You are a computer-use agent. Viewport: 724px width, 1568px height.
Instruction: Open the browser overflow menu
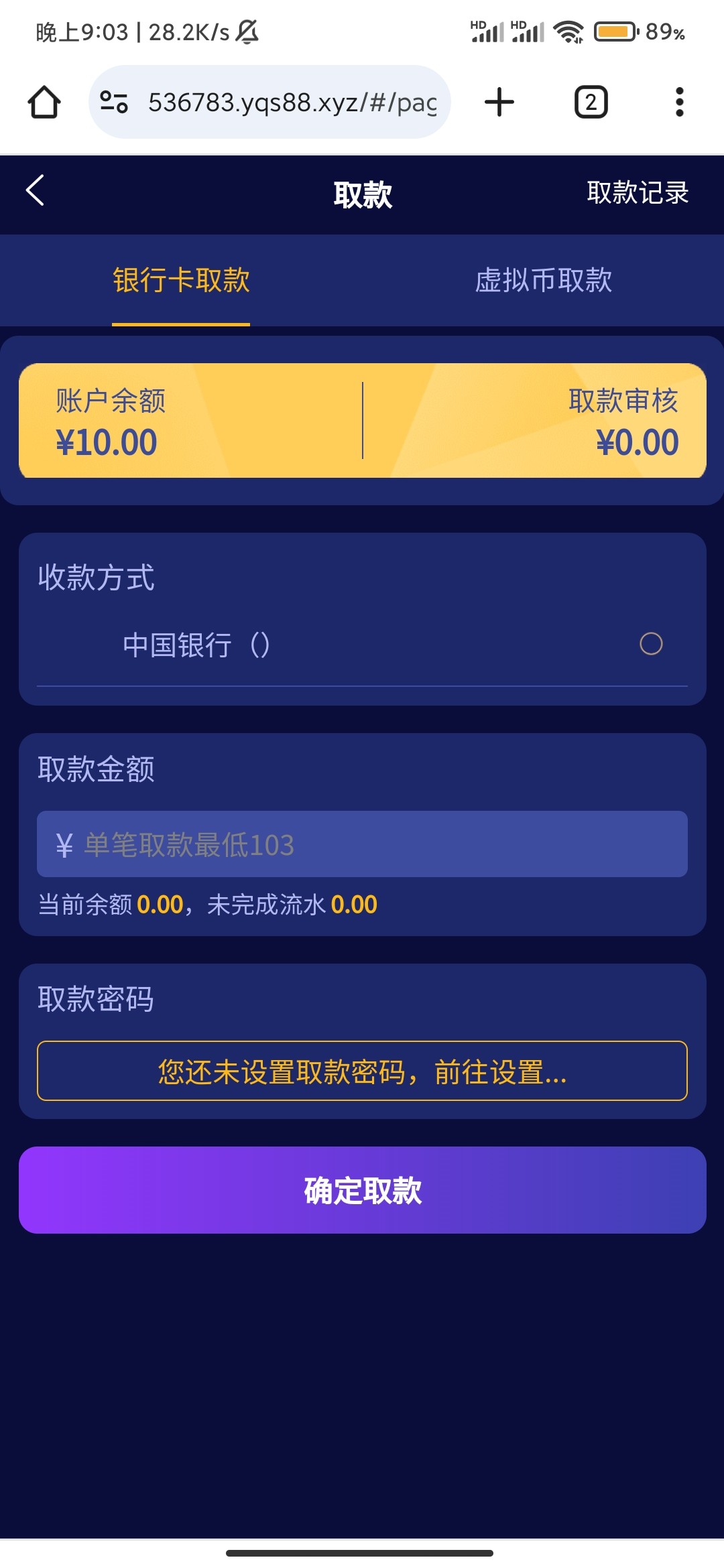(x=680, y=103)
